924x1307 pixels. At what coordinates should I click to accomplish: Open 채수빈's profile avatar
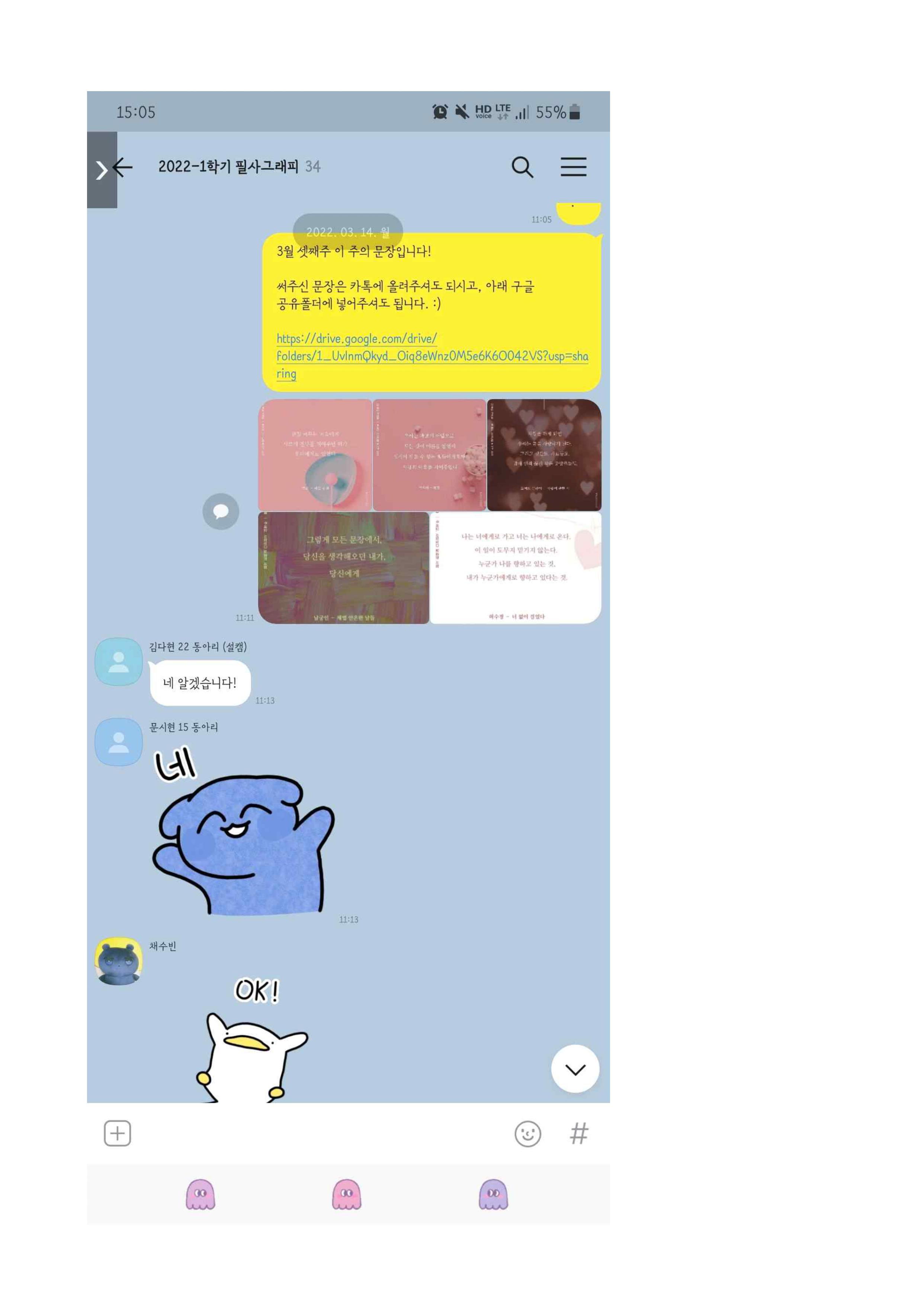[x=118, y=960]
